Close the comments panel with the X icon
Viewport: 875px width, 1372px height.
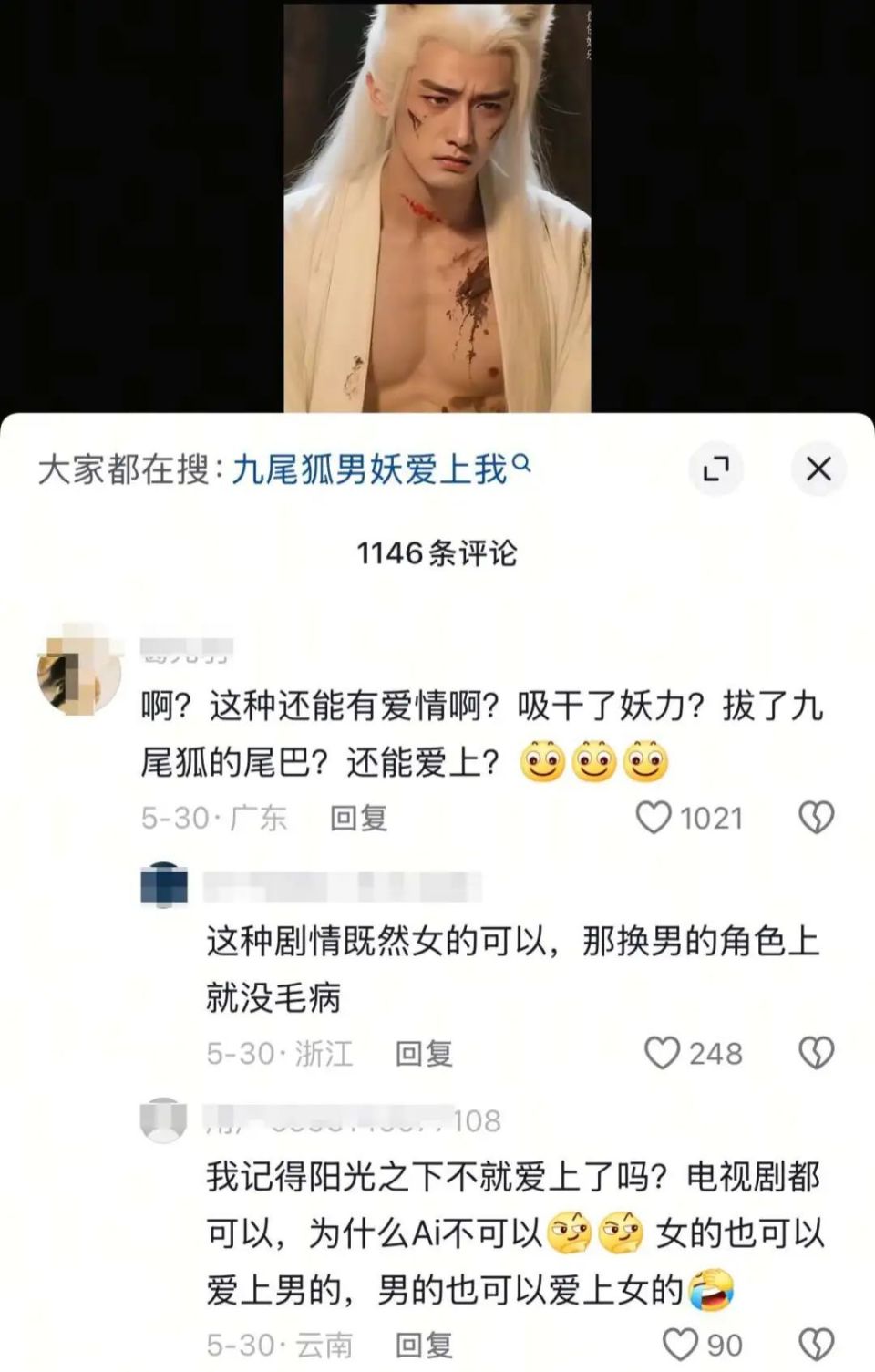coord(819,467)
